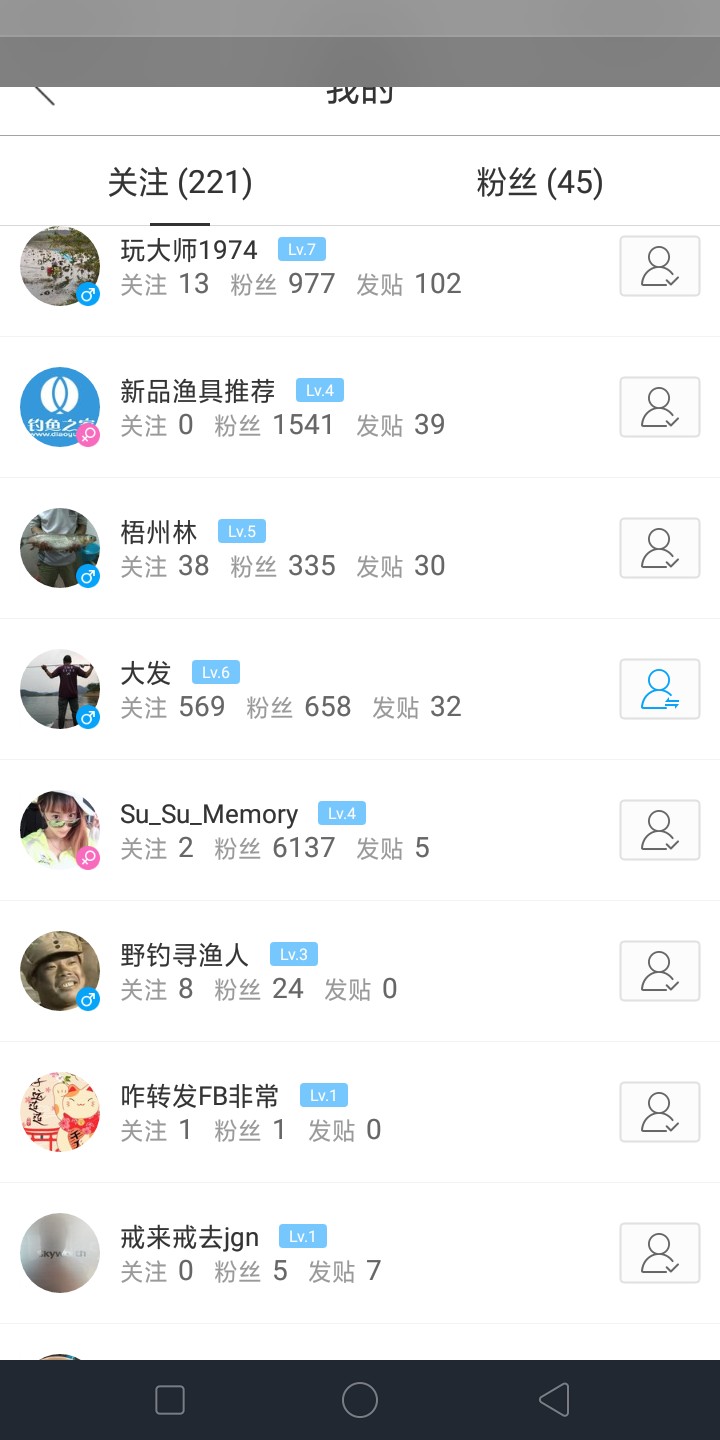The width and height of the screenshot is (720, 1440).
Task: Tap the female gender badge on Su_Su_Memory
Action: 89,858
